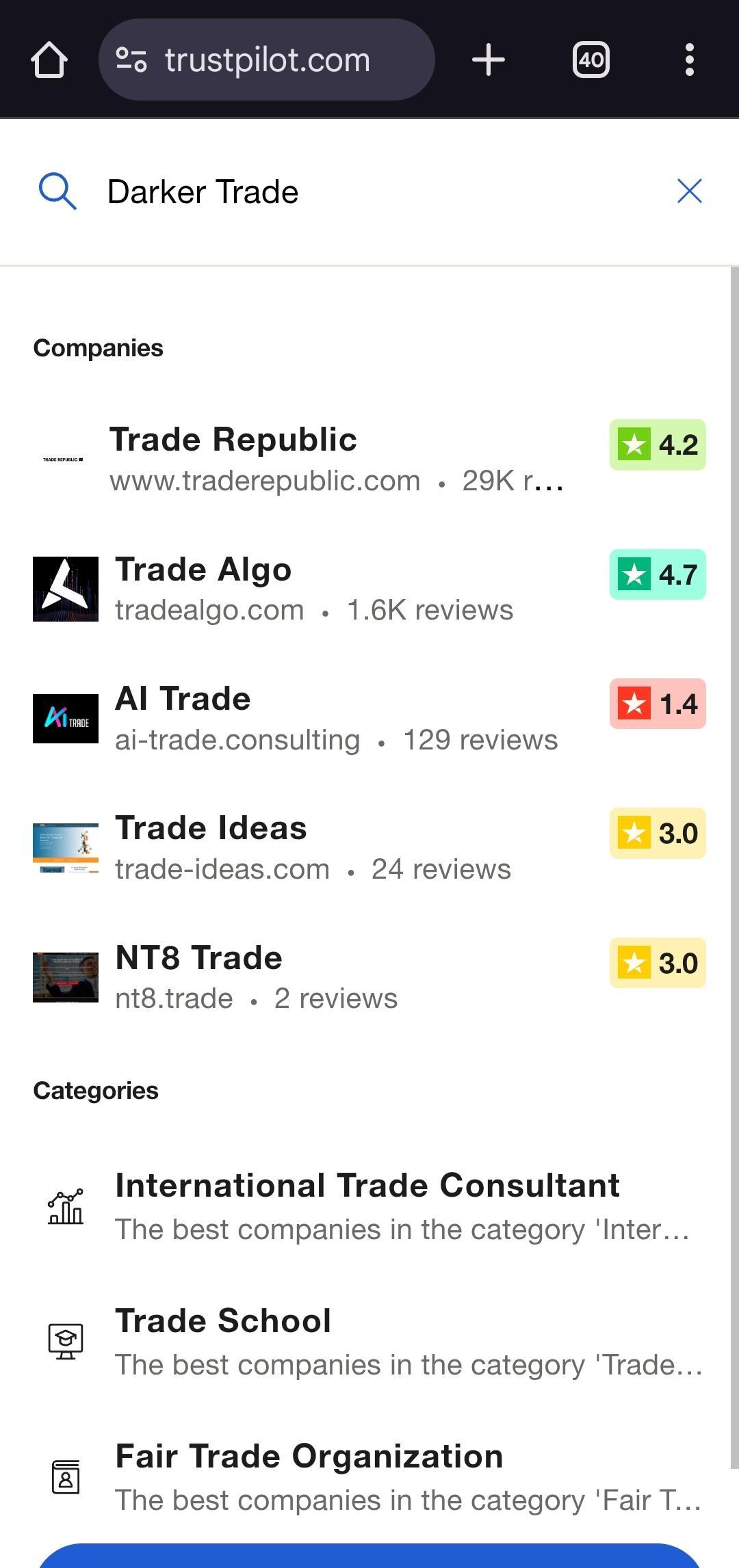The height and width of the screenshot is (1568, 739).
Task: Open the International Trade Consultant category
Action: click(x=367, y=1206)
